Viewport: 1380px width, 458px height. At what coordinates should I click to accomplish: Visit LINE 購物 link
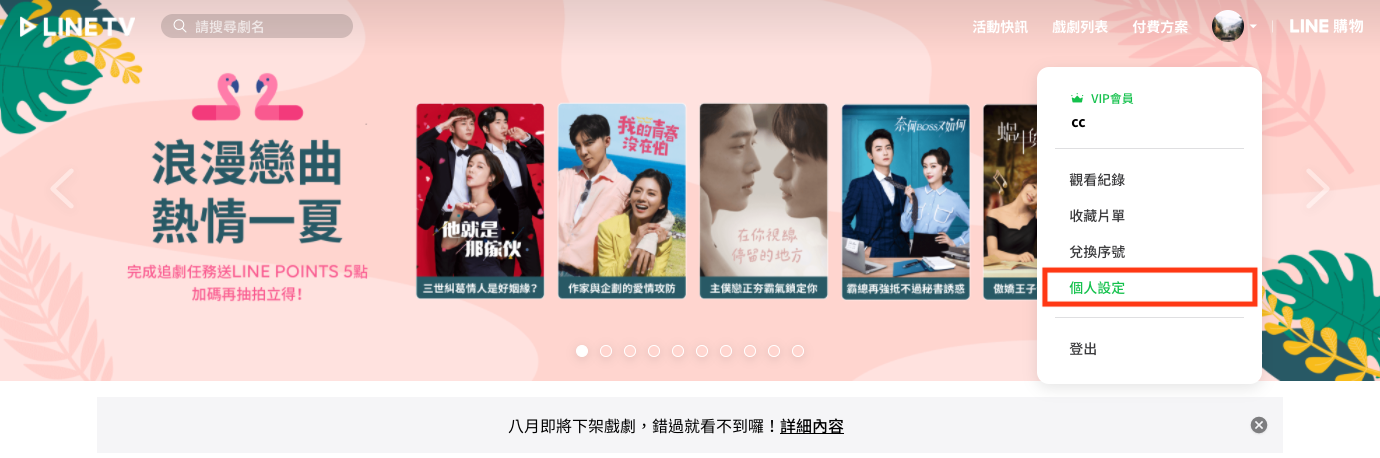1326,27
